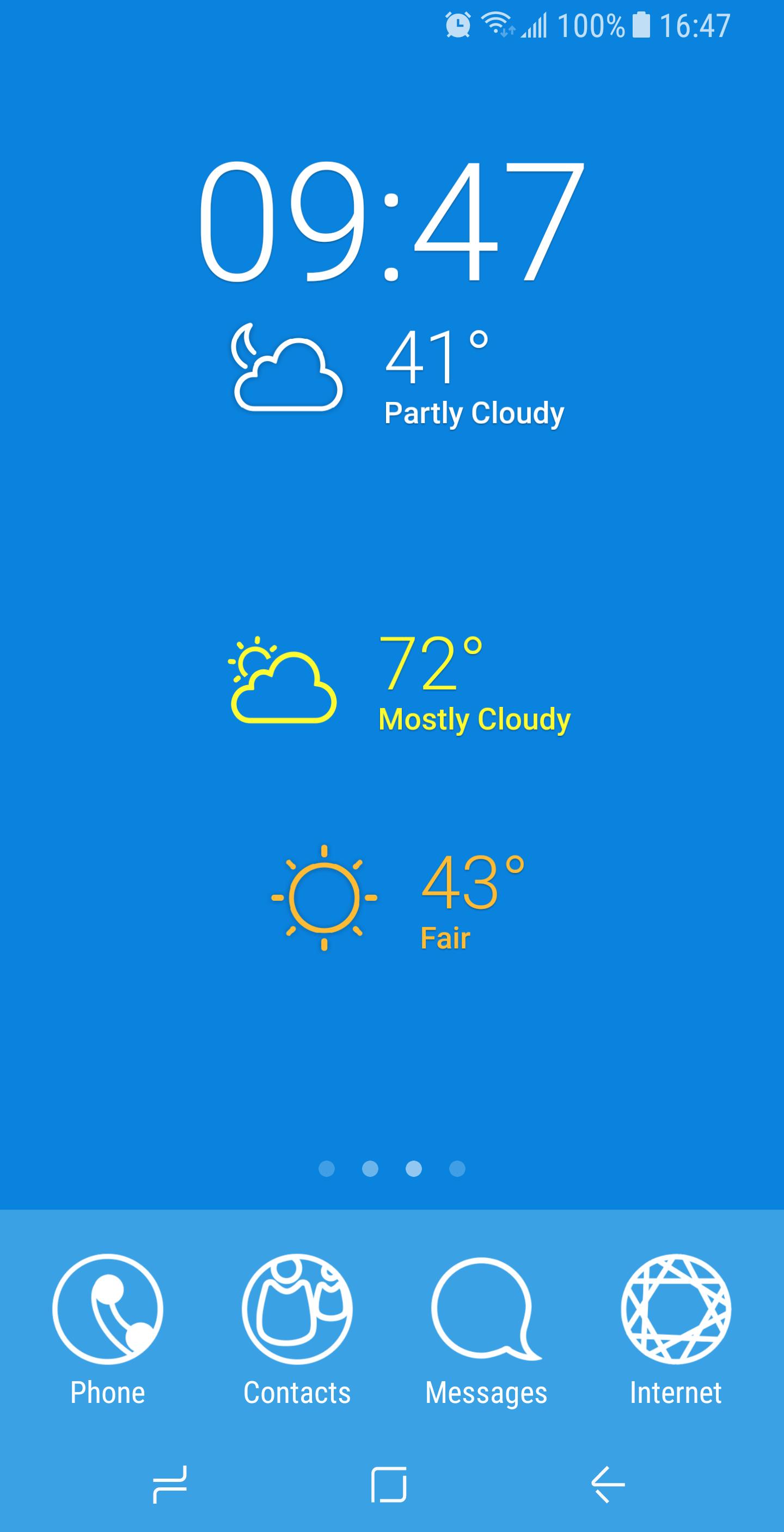The width and height of the screenshot is (784, 1532).
Task: Tap the battery icon in the status bar
Action: click(x=641, y=25)
